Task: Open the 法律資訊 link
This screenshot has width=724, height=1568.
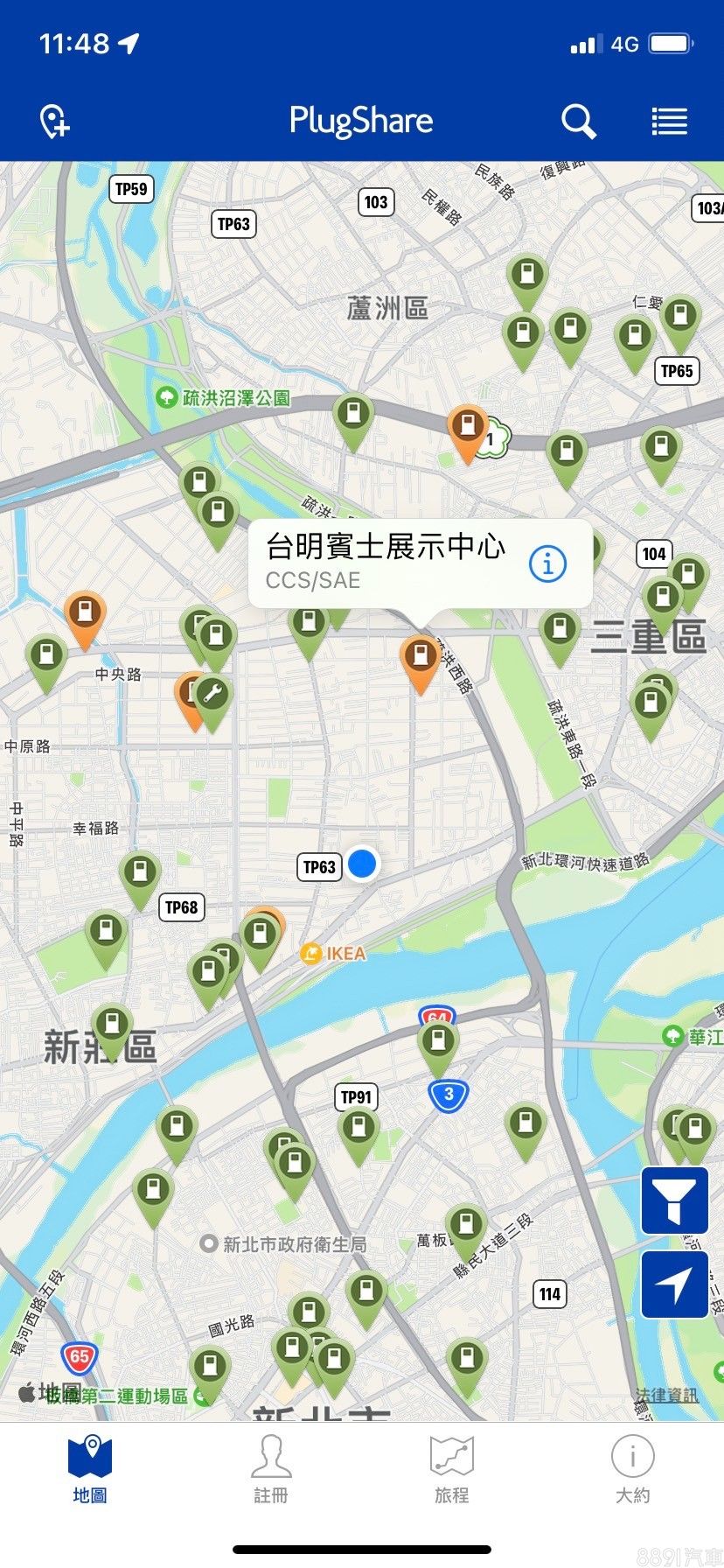Action: [x=666, y=1396]
